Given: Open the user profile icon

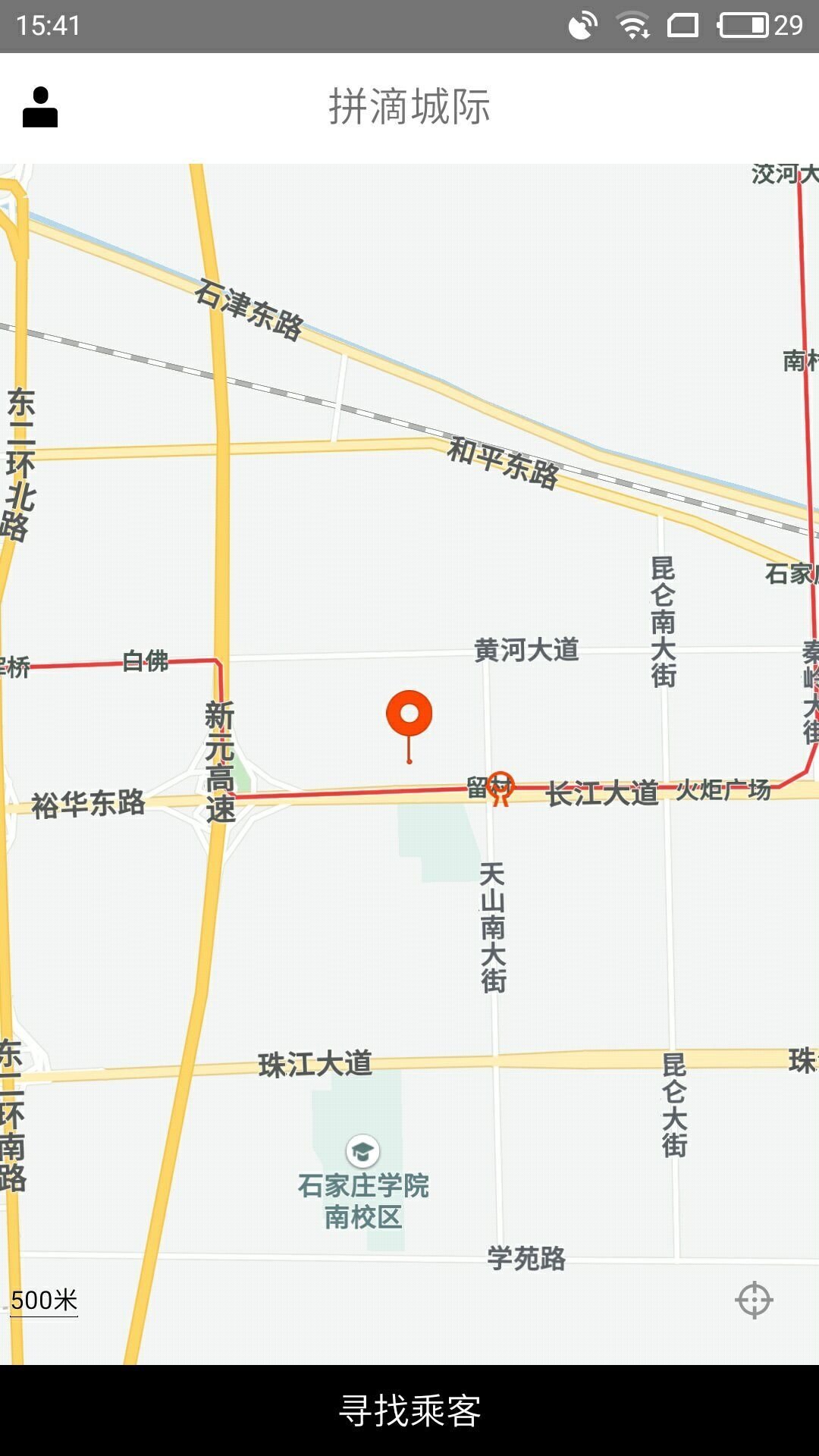Looking at the screenshot, I should [x=42, y=108].
